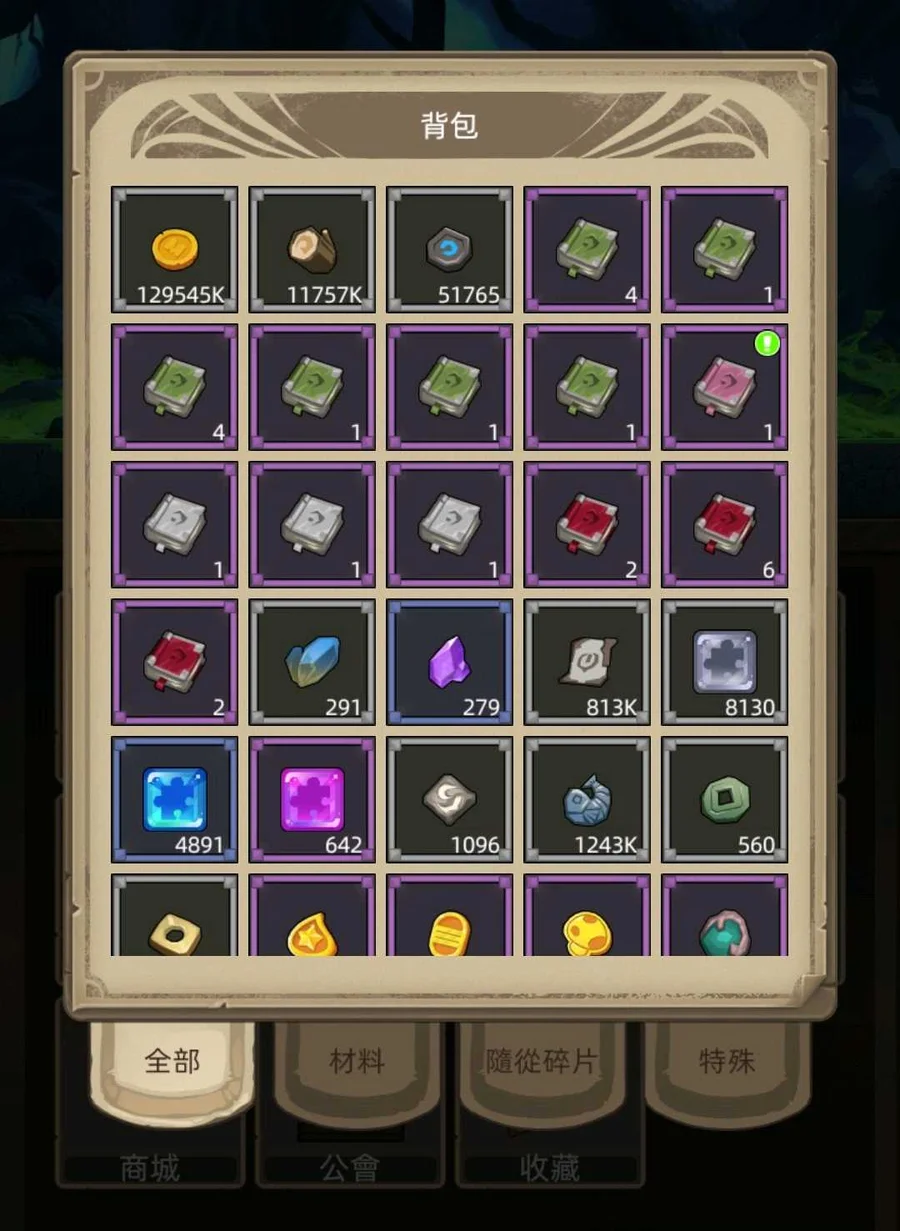This screenshot has height=1231, width=900.
Task: Open the magenta puzzle piece 642
Action: pyautogui.click(x=312, y=799)
